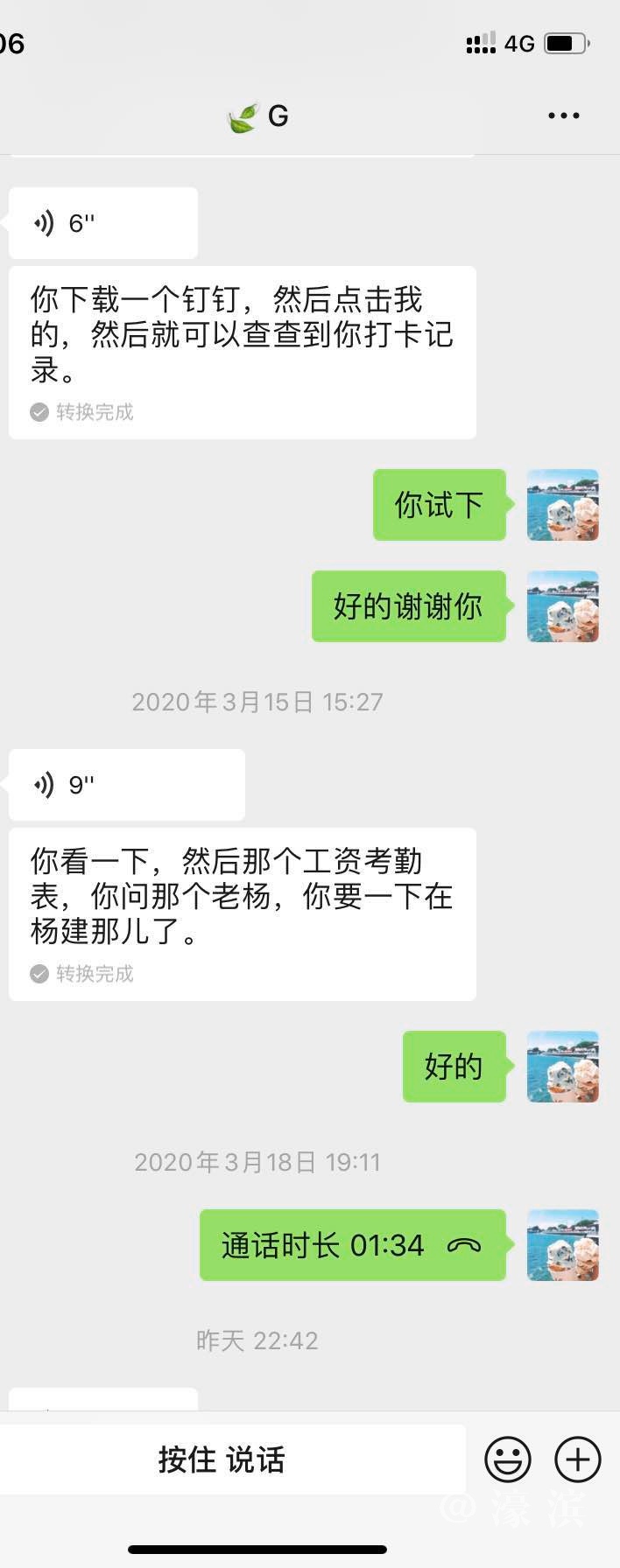Open the emoji sticker panel
The height and width of the screenshot is (1568, 620).
[x=508, y=1459]
